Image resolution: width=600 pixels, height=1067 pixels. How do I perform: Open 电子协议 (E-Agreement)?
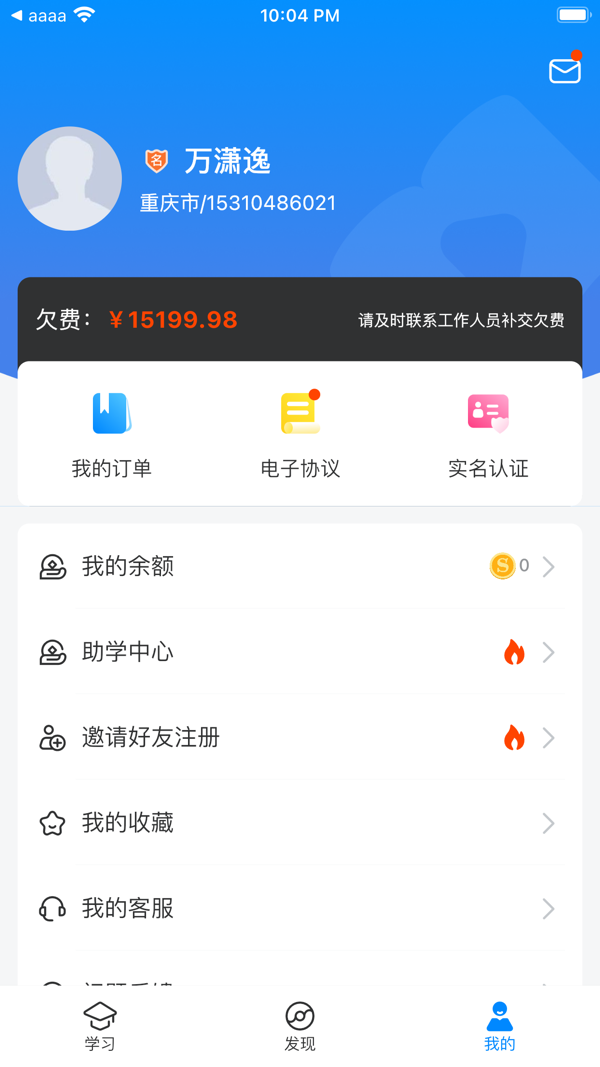300,435
